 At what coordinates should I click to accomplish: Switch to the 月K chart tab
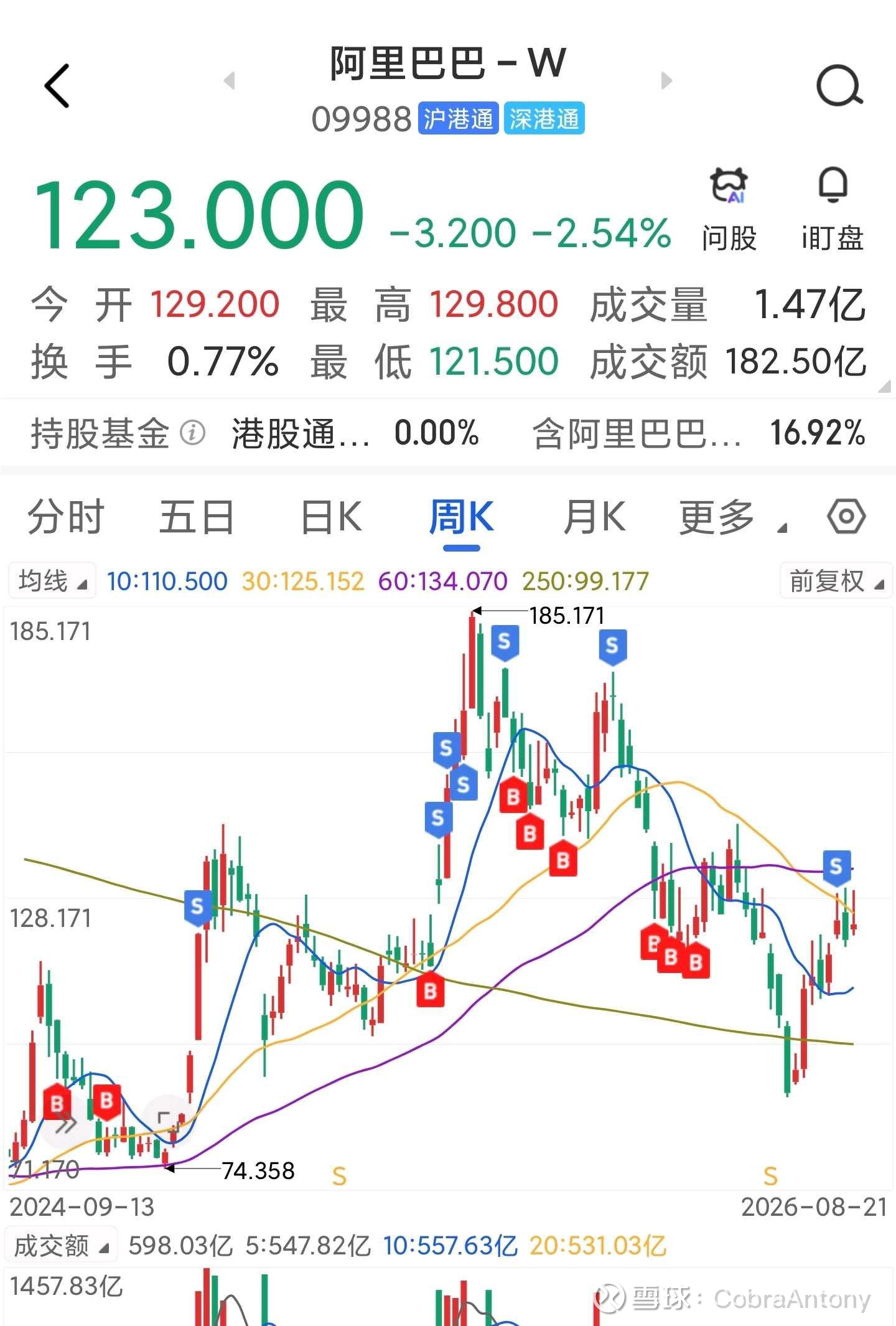coord(594,517)
